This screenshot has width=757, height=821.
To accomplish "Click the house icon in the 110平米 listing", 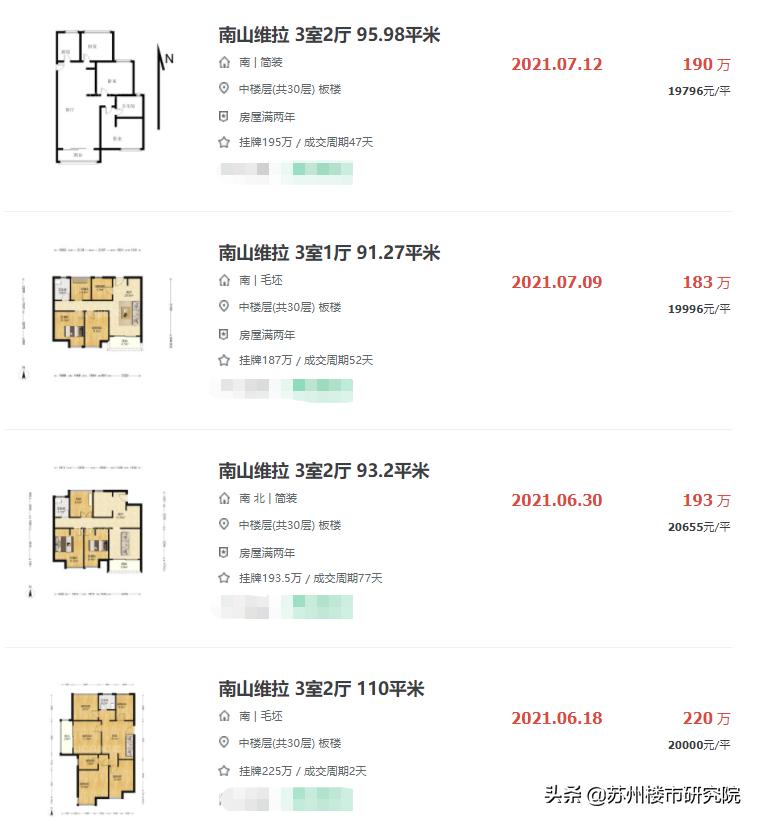I will point(222,717).
